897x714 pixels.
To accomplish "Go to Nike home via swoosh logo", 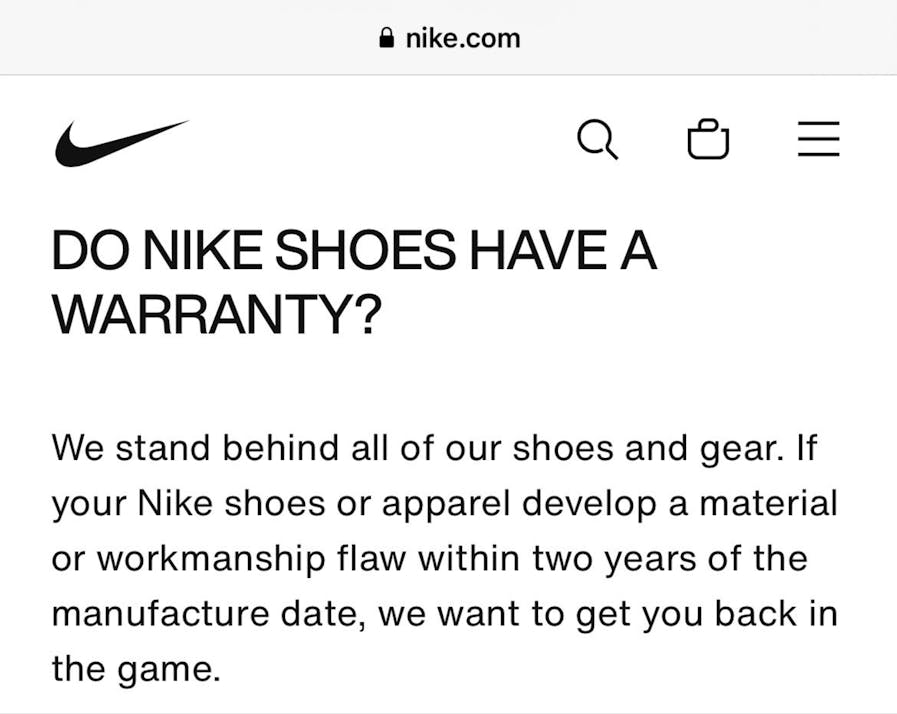I will click(121, 142).
